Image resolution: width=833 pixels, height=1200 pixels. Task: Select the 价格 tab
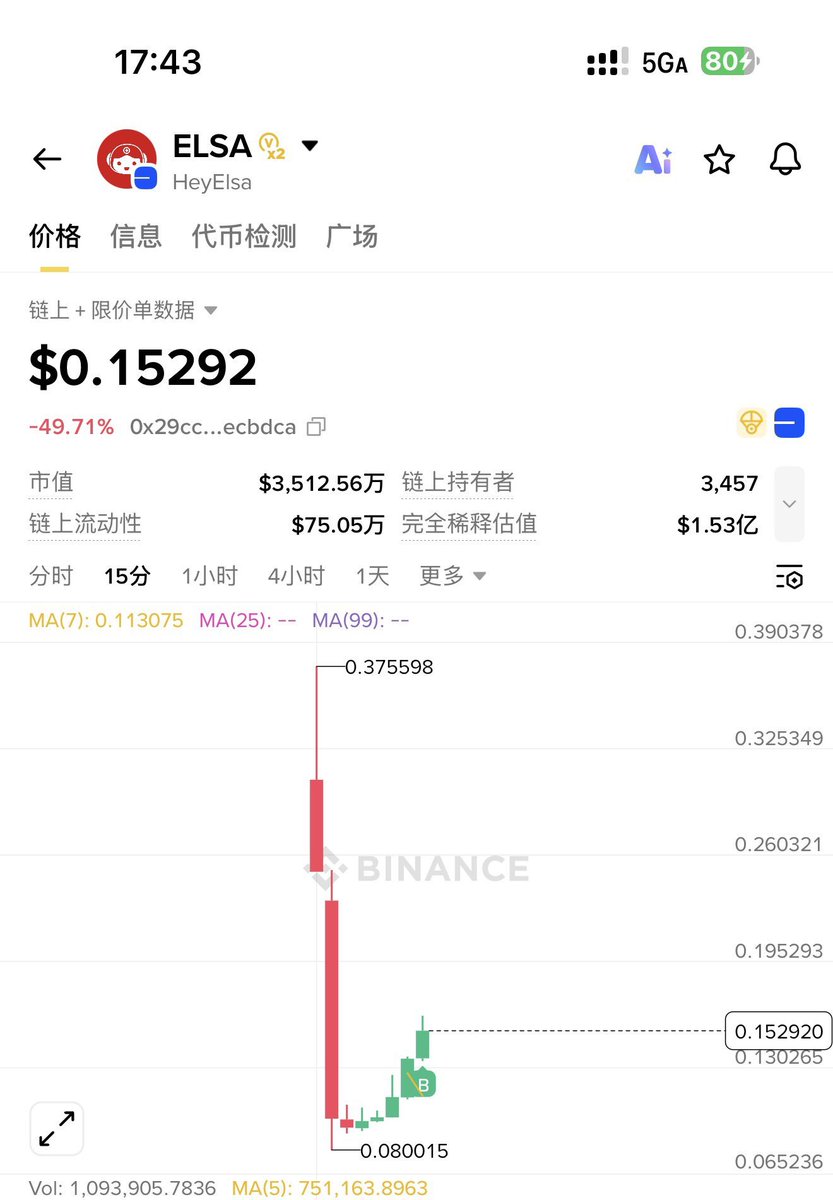click(x=55, y=237)
